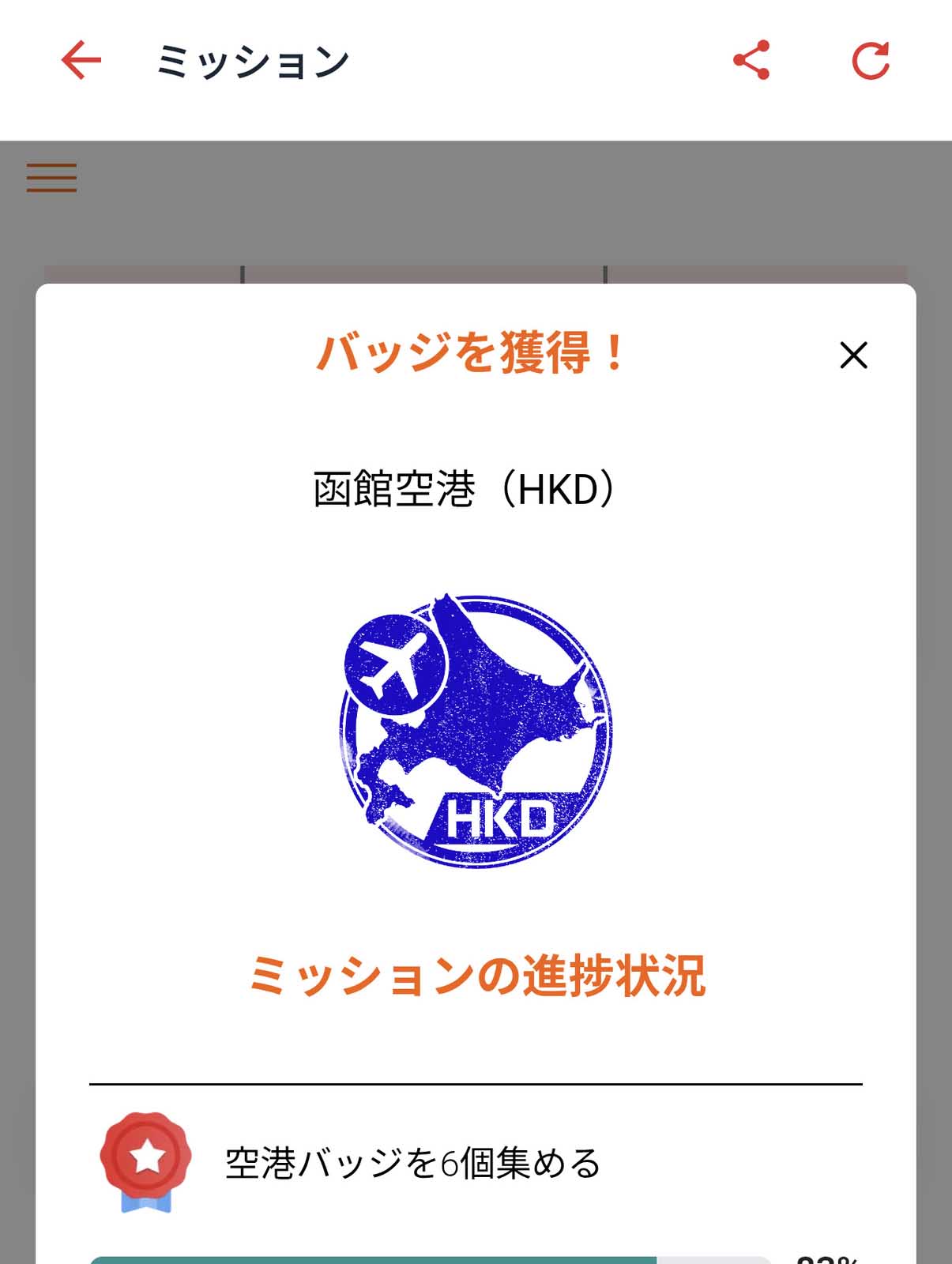Image resolution: width=952 pixels, height=1264 pixels.
Task: Close the バッジを獲得 dialog
Action: pyautogui.click(x=853, y=355)
